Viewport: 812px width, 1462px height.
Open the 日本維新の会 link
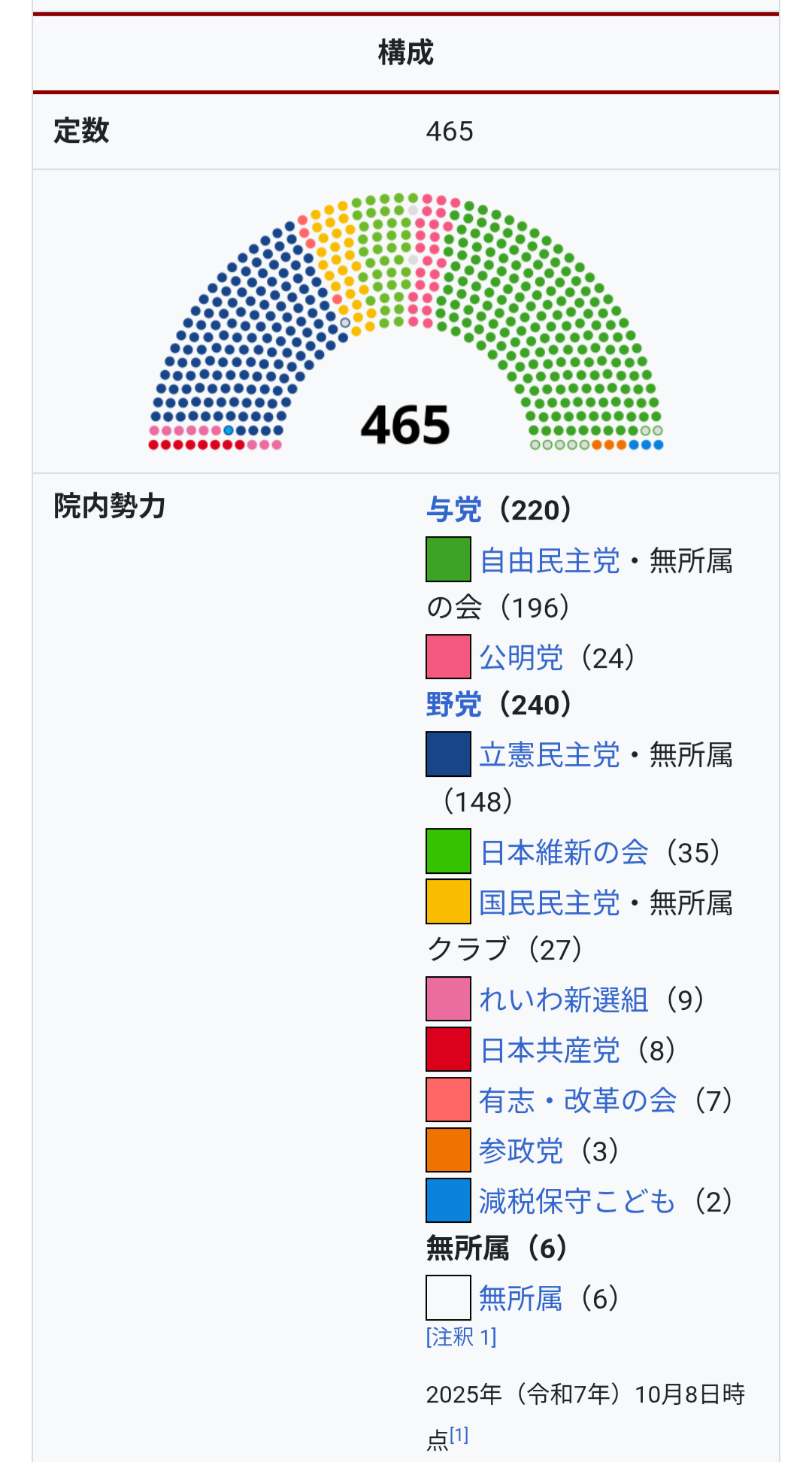tap(564, 852)
